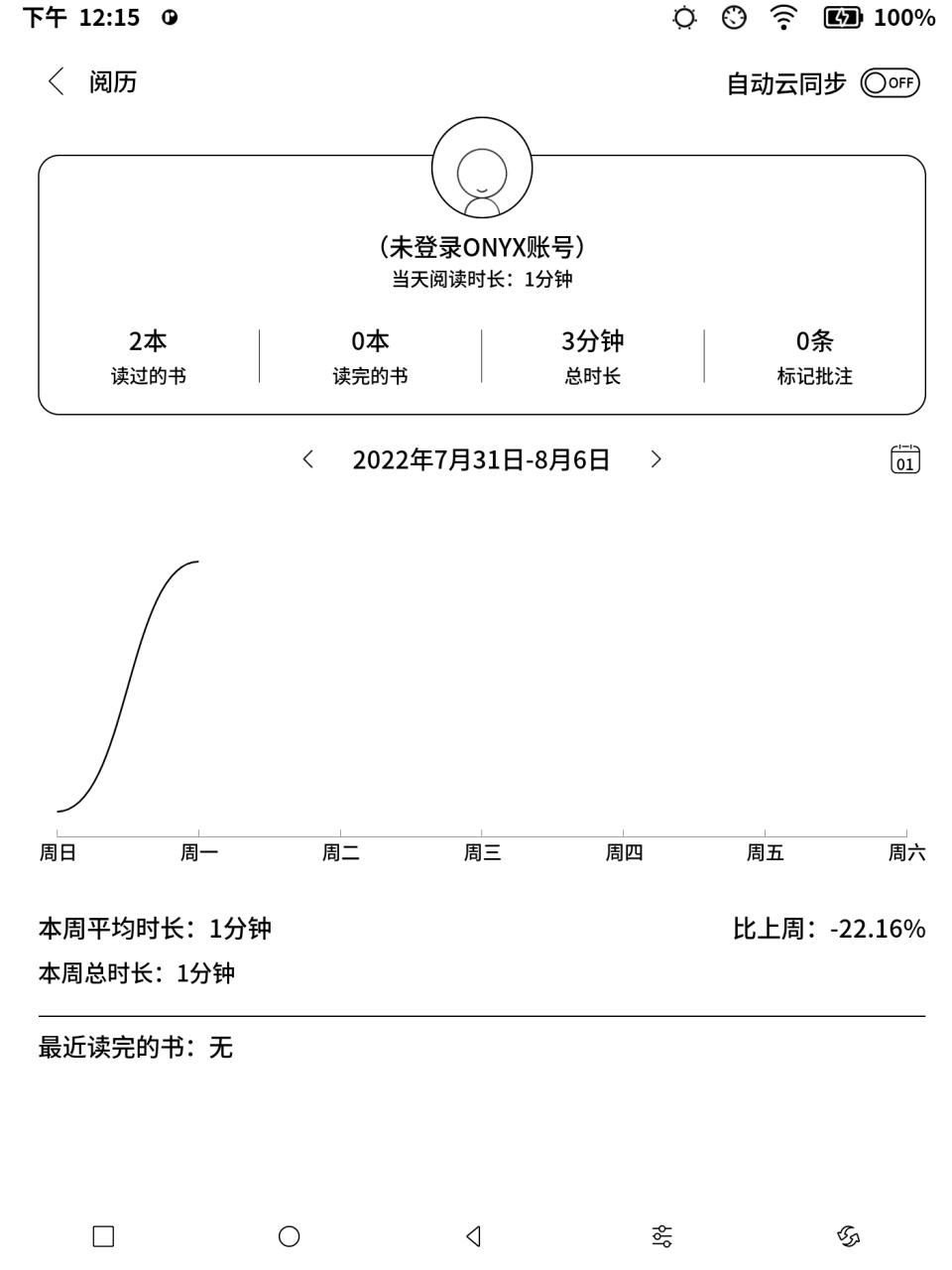Screen dimensions: 952x1270
Task: Go to the previous week
Action: [x=308, y=458]
